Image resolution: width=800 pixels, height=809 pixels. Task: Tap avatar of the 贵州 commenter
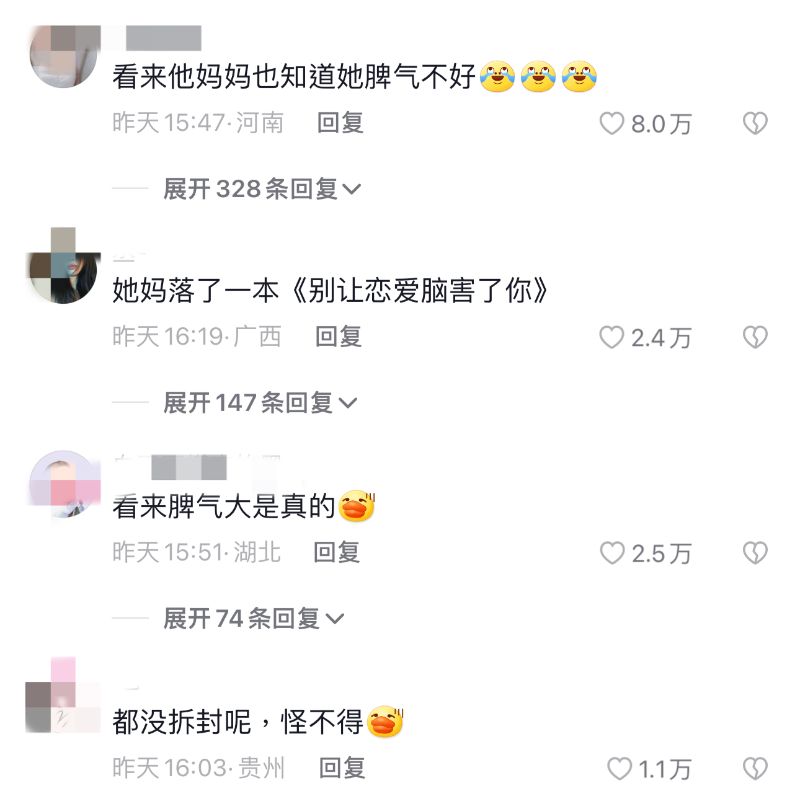tap(64, 698)
